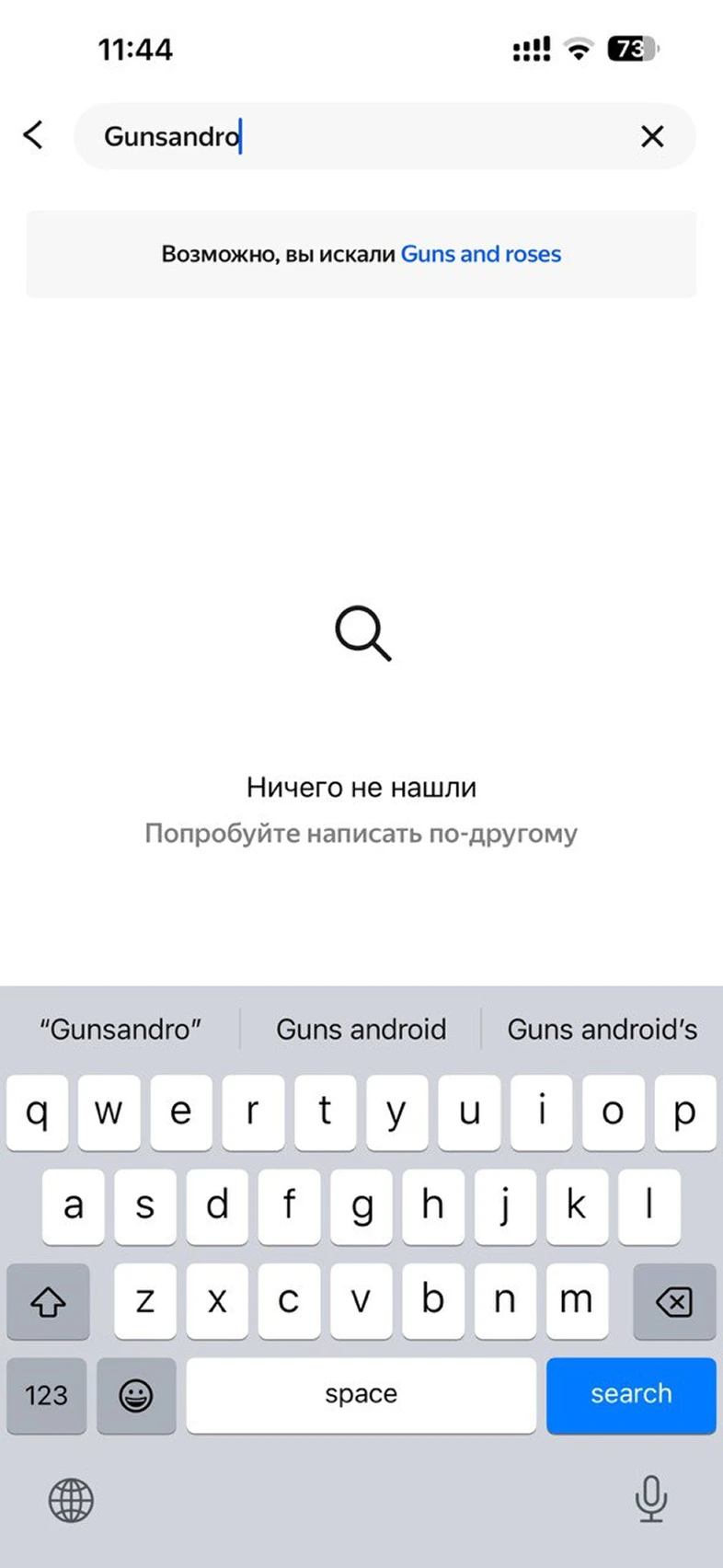
Task: Open the Guns and roses suggestion link
Action: click(x=480, y=254)
